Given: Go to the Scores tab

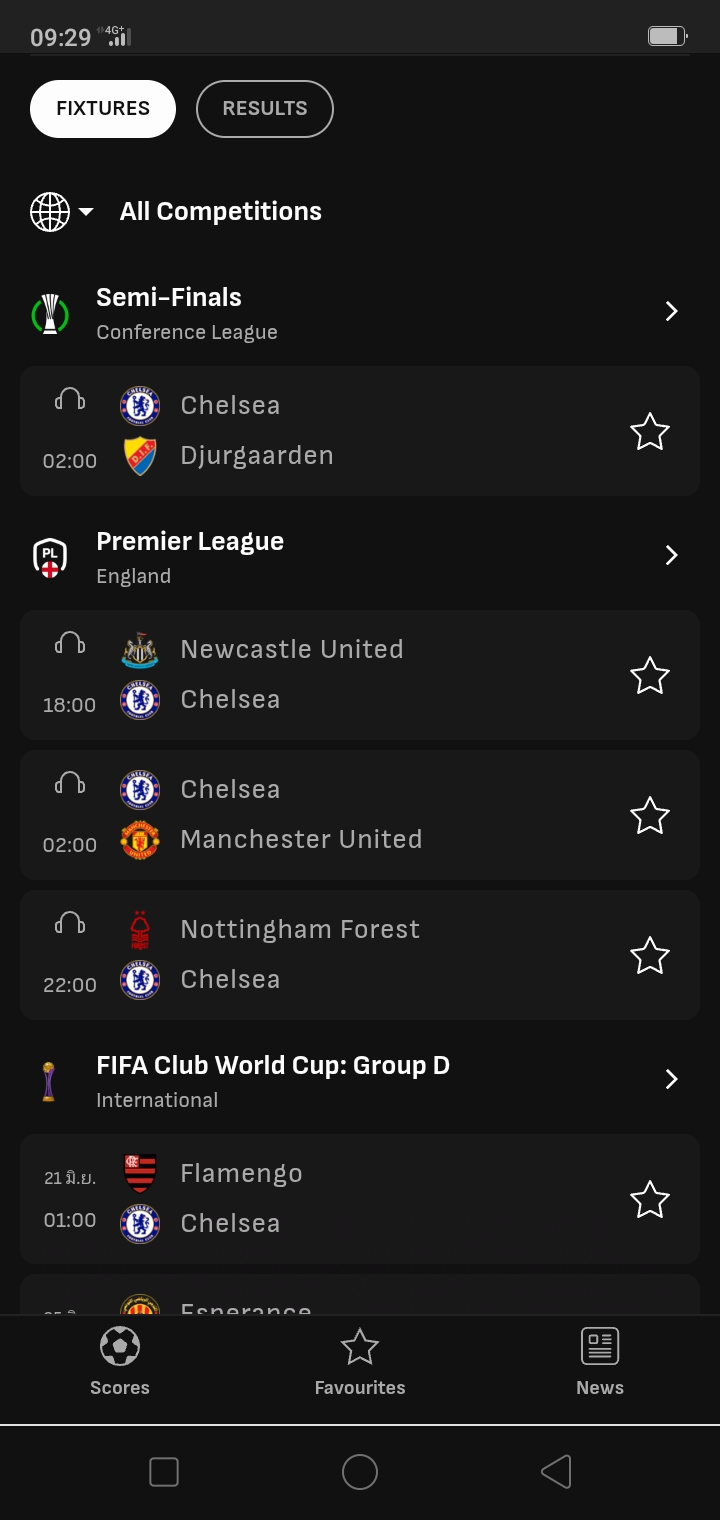Looking at the screenshot, I should tap(120, 1361).
